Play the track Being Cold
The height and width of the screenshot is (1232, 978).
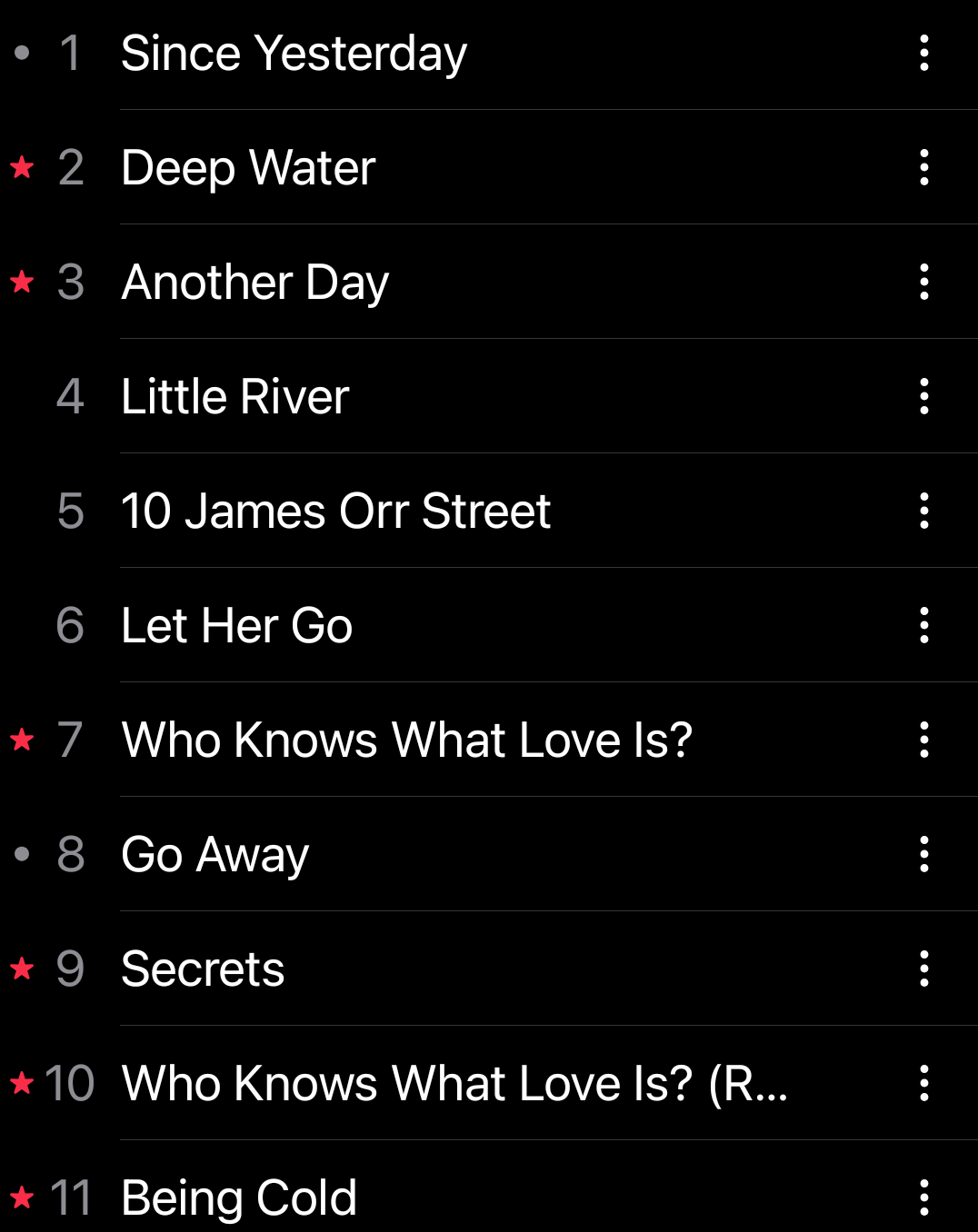(x=239, y=1198)
